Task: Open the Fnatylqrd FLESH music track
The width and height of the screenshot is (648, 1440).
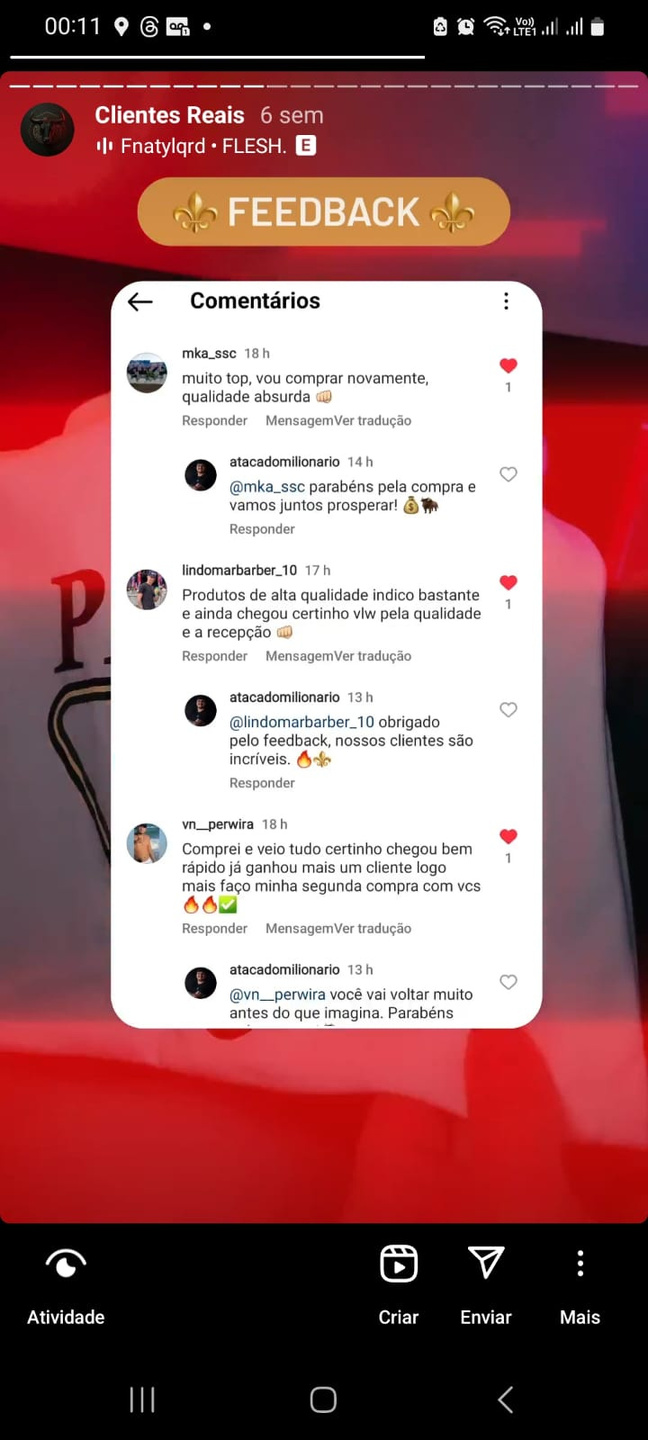Action: [204, 146]
